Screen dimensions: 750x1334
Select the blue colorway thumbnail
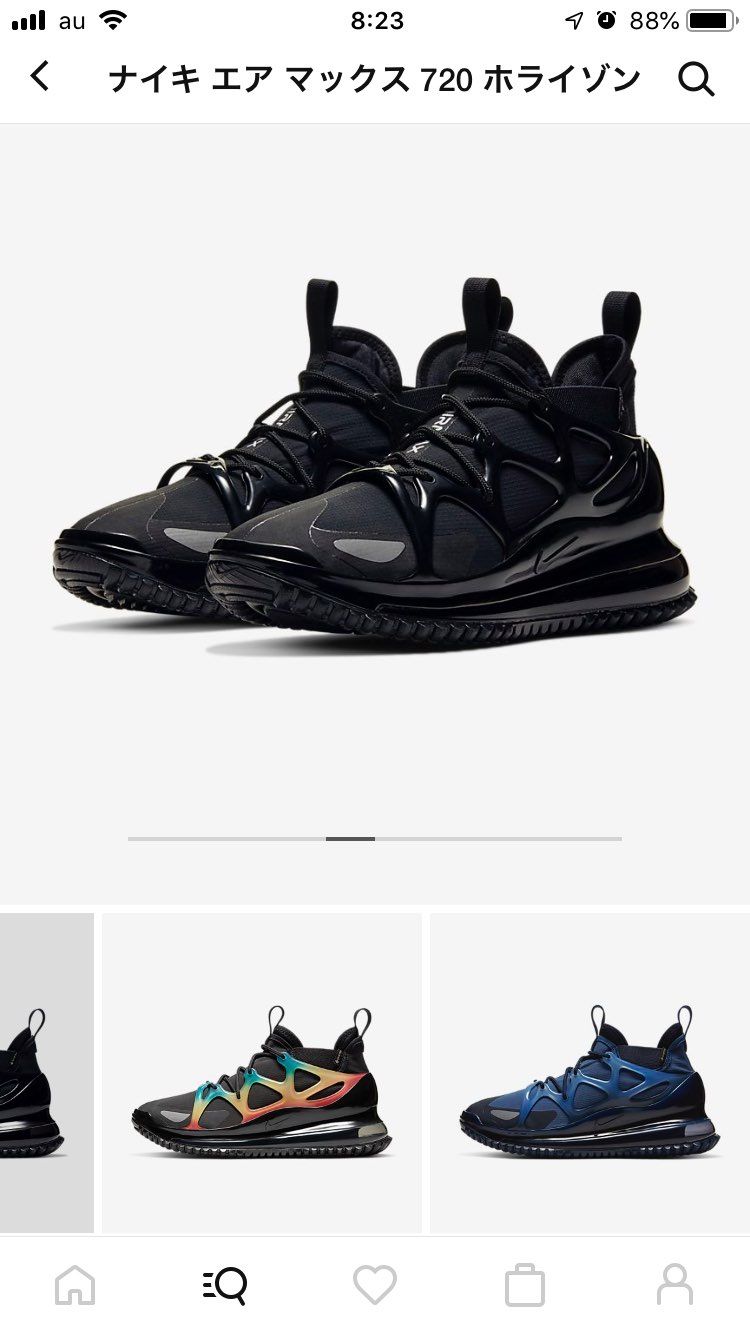pos(590,1073)
